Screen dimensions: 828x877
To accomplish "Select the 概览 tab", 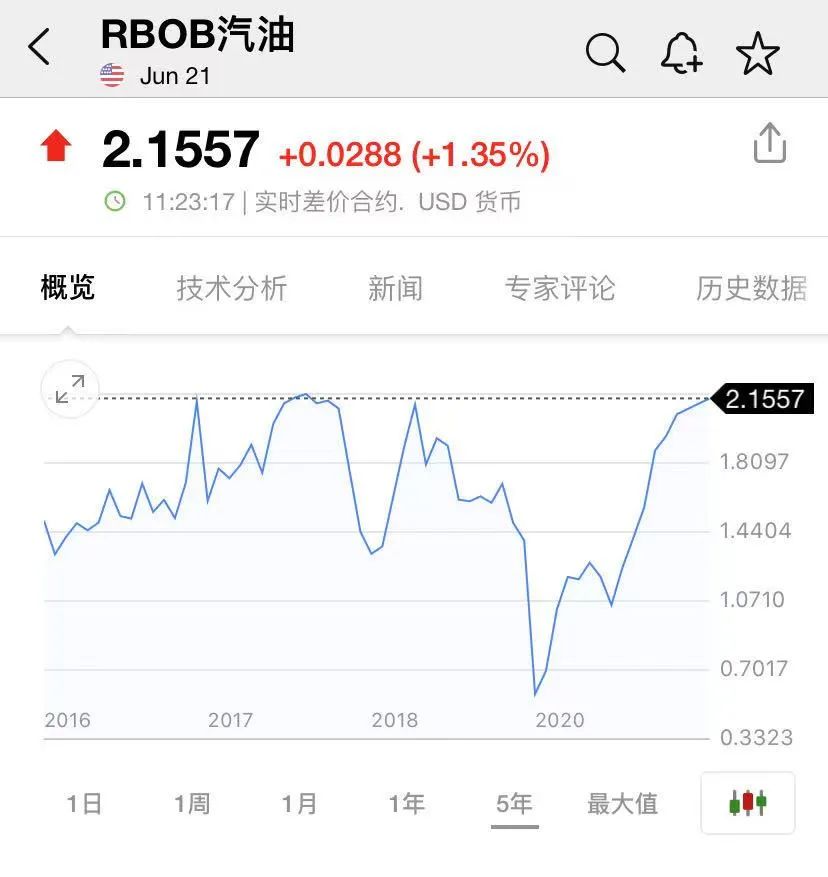I will tap(68, 289).
